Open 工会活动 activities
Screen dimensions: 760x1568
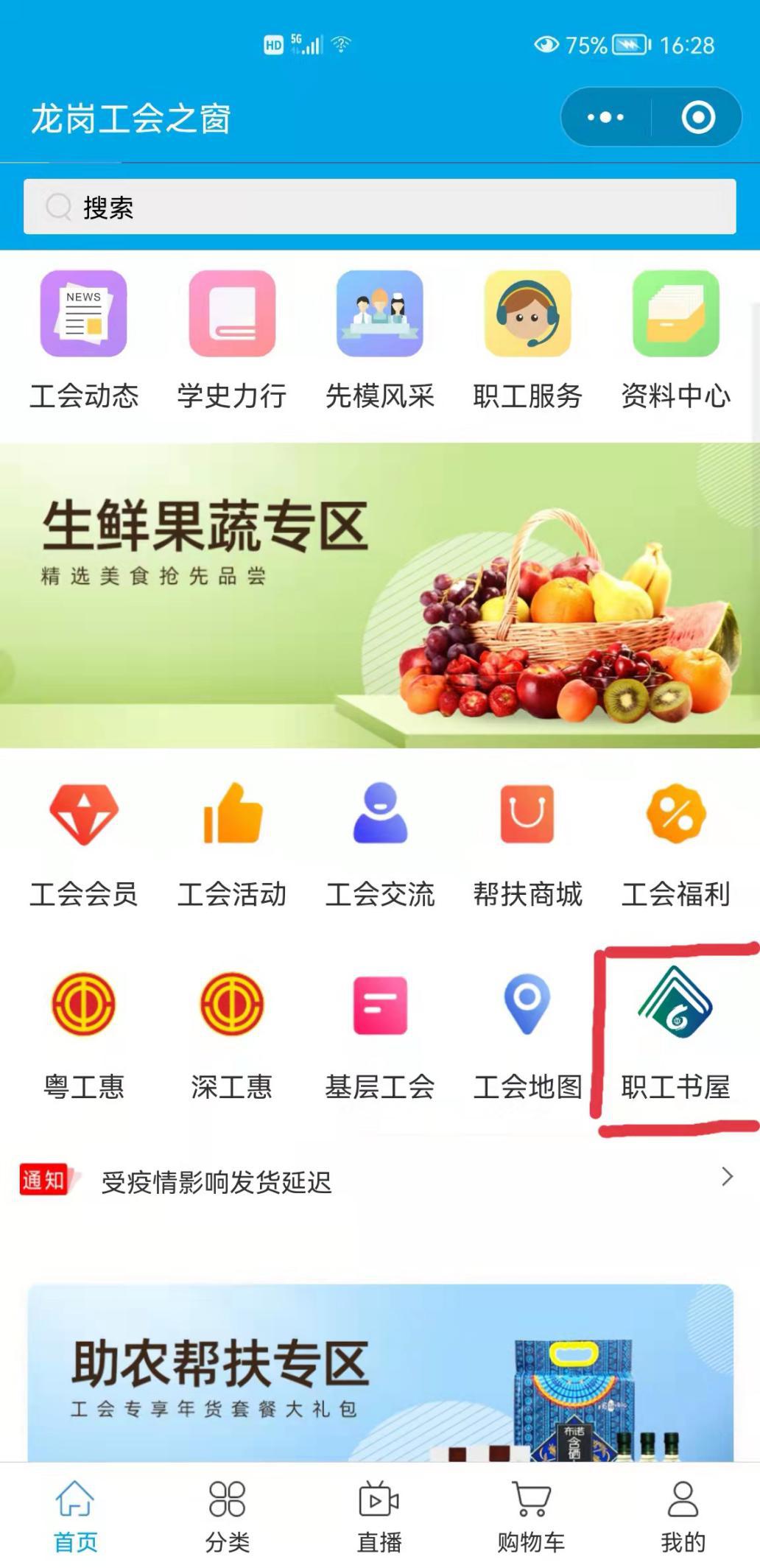point(231,843)
